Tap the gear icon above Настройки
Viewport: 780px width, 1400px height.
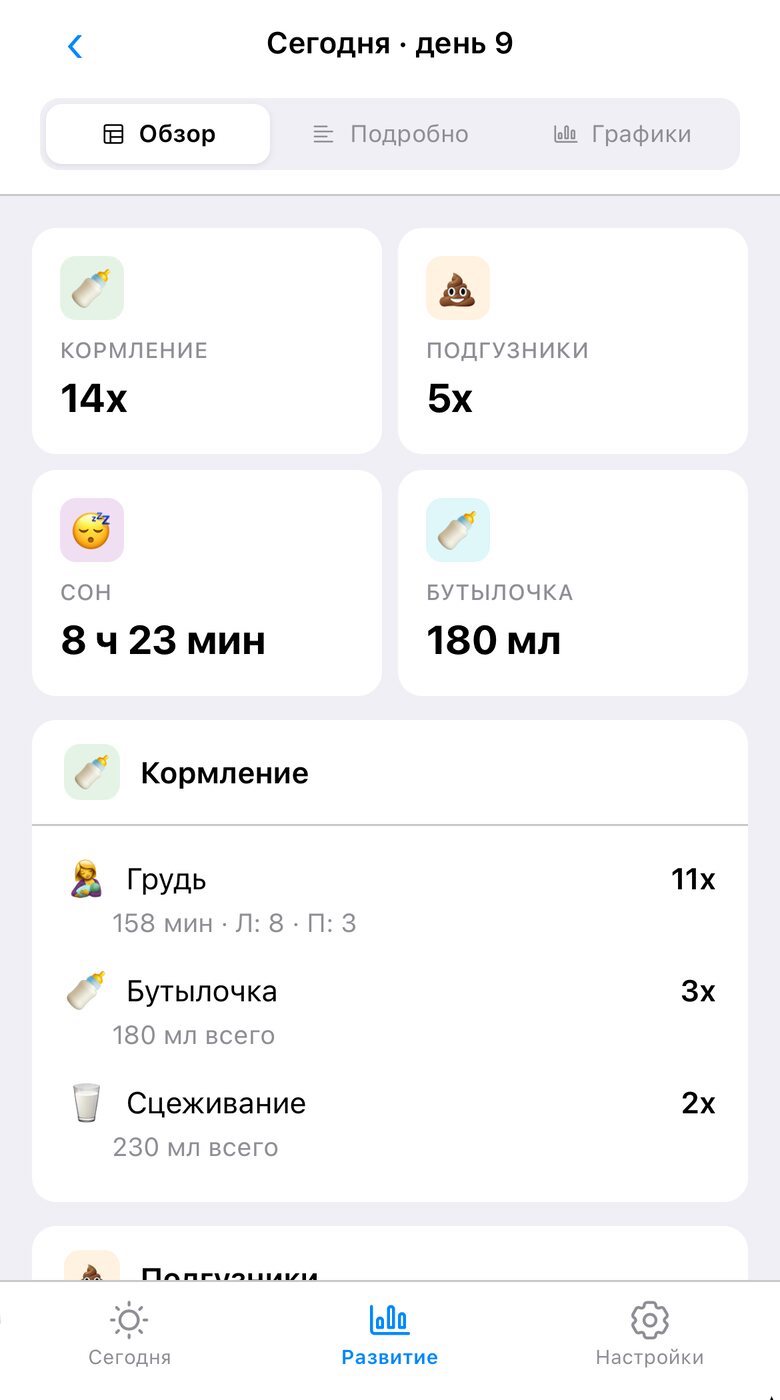pos(650,1319)
